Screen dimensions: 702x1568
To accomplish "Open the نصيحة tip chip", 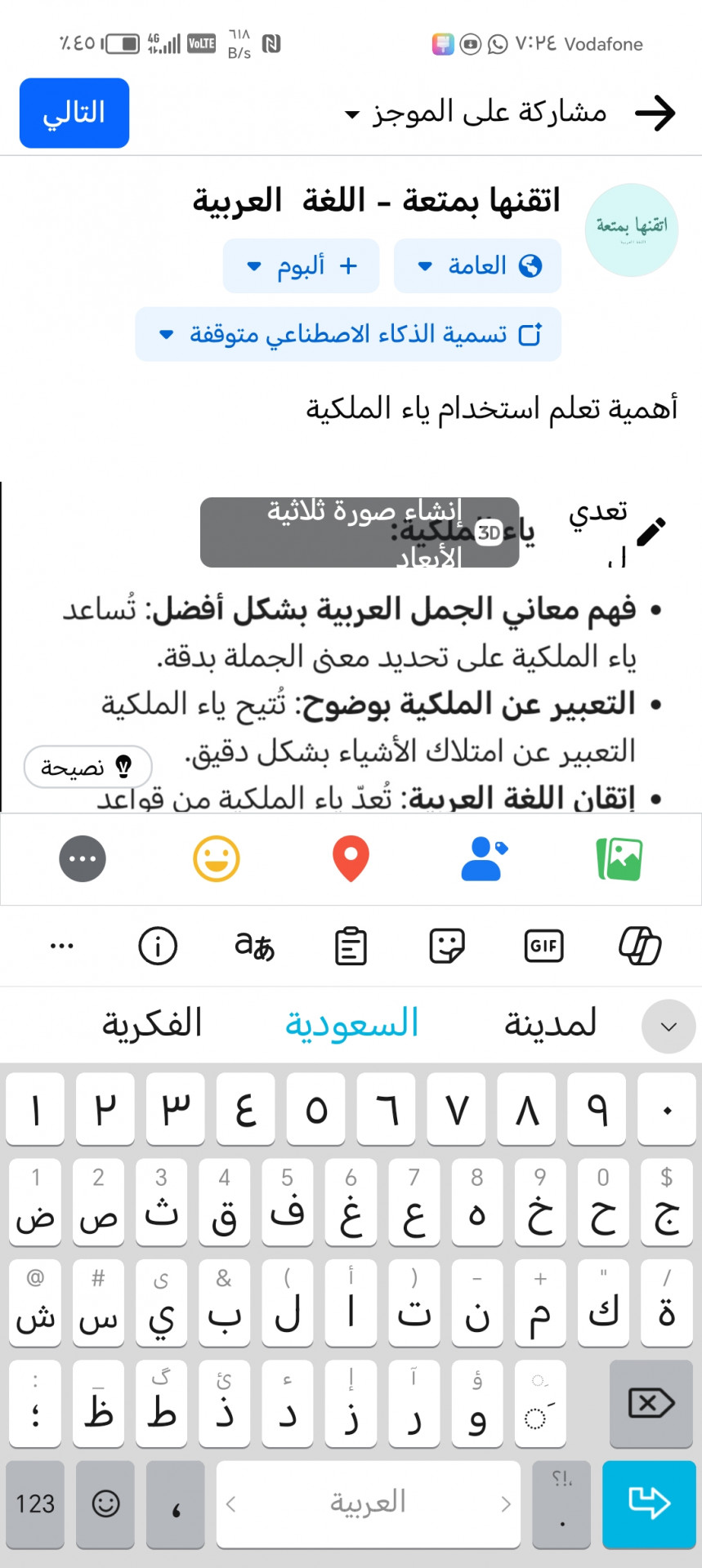I will [87, 767].
